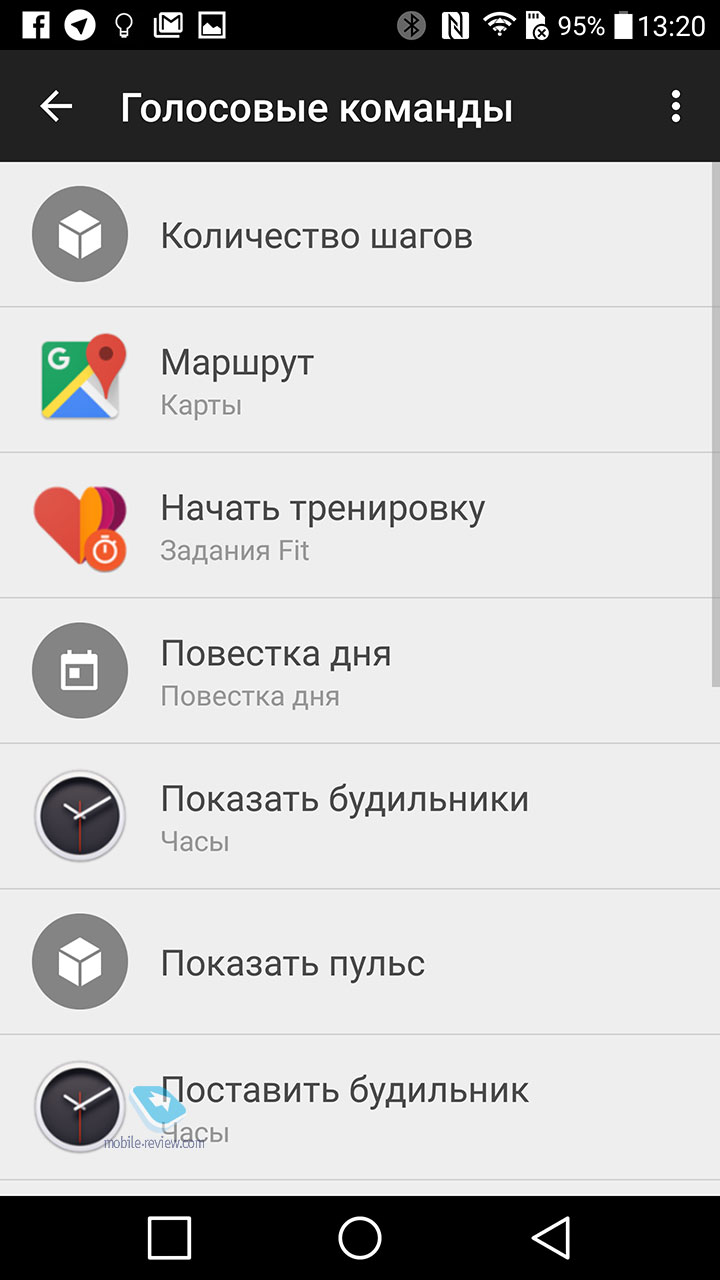The width and height of the screenshot is (720, 1280).
Task: Open recent apps from navigation bar
Action: 169,1238
